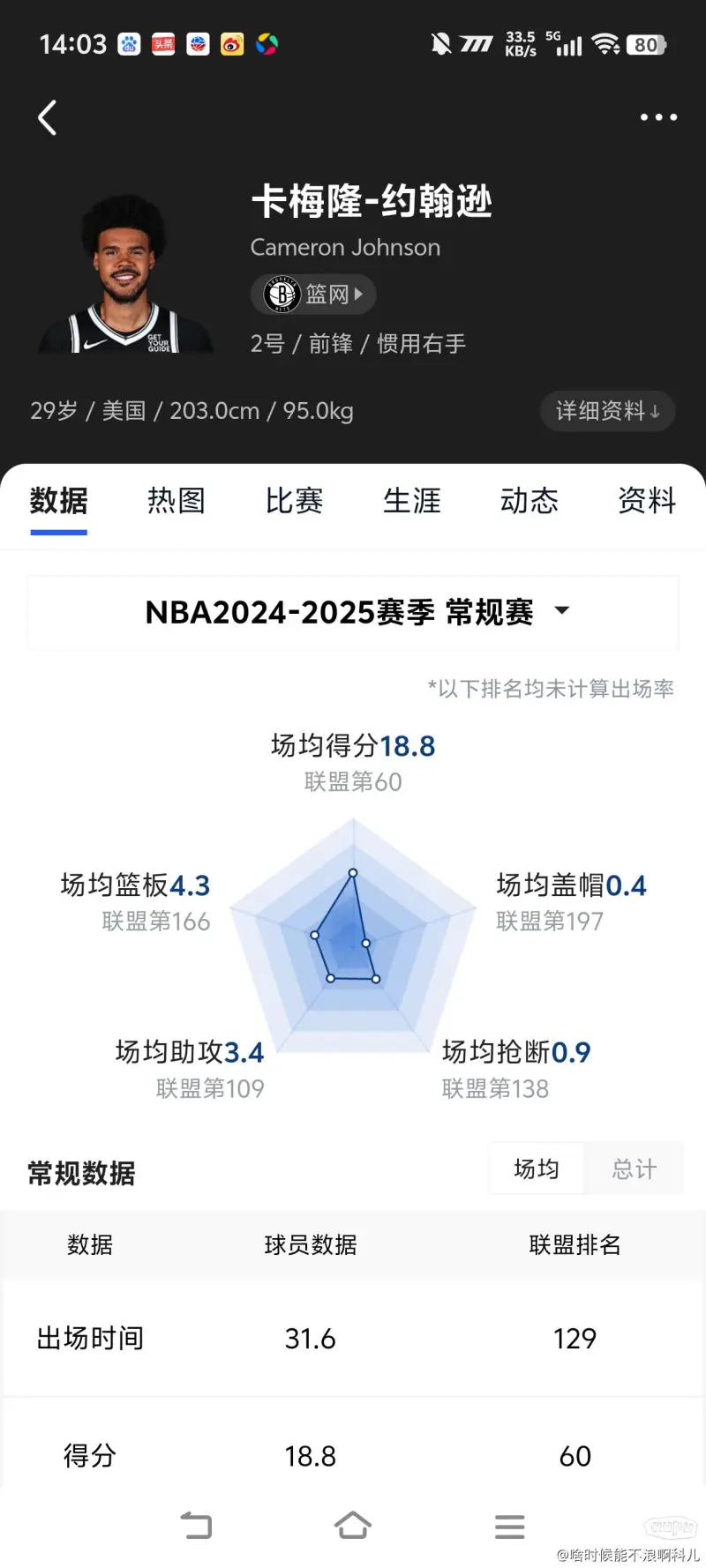Expand 详细资料 player details
Viewport: 706px width, 1568px height.
click(607, 411)
